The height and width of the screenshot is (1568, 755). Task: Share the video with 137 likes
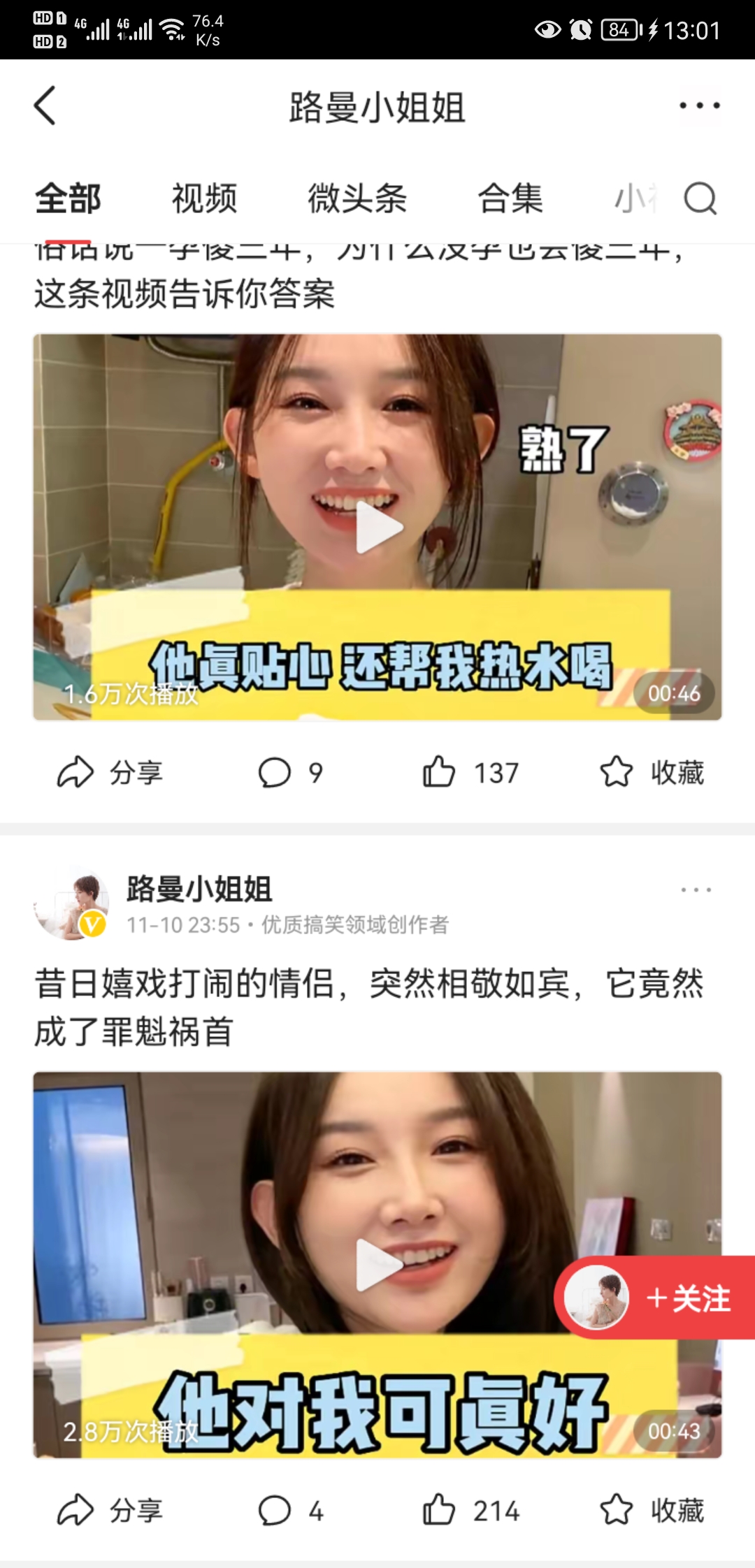(110, 773)
